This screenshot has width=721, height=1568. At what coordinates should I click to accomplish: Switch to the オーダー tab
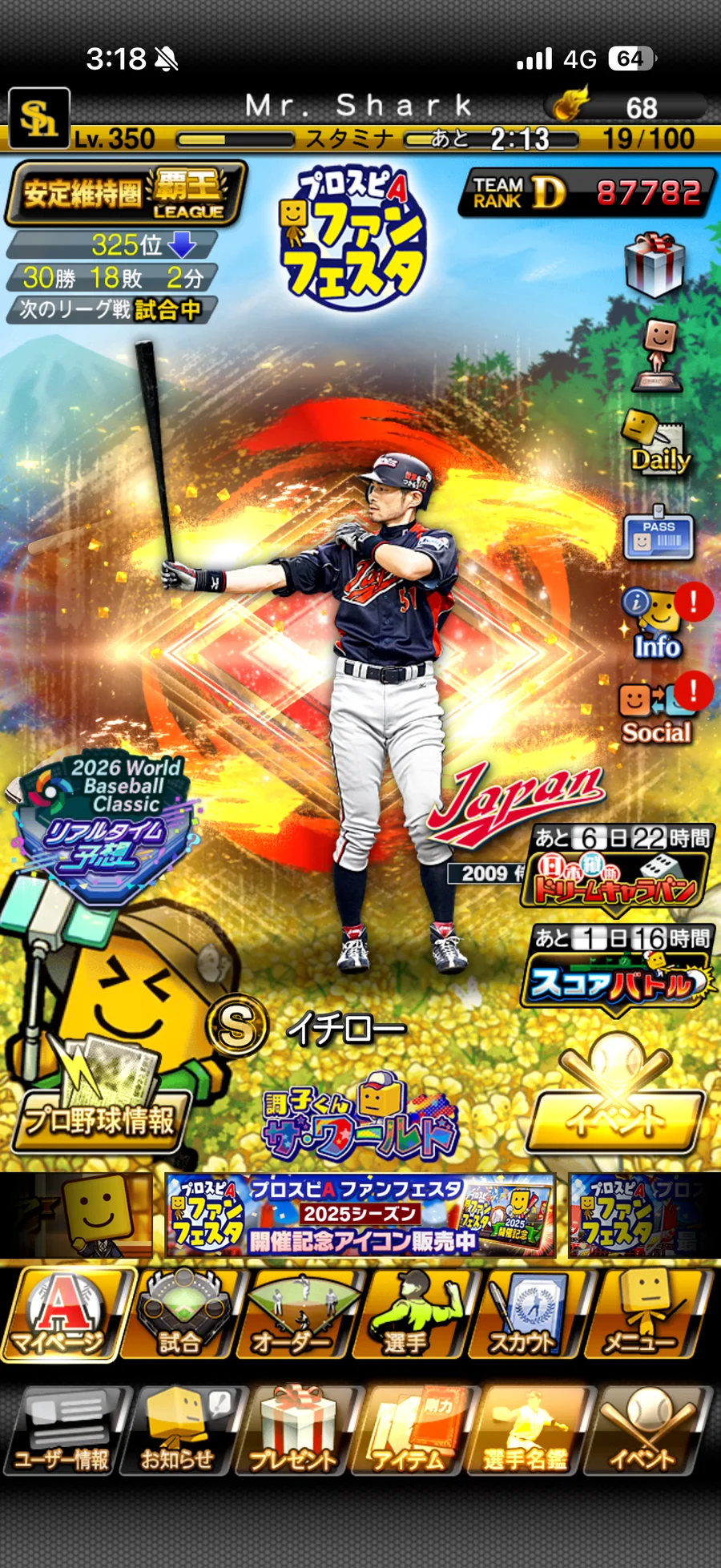click(298, 1316)
